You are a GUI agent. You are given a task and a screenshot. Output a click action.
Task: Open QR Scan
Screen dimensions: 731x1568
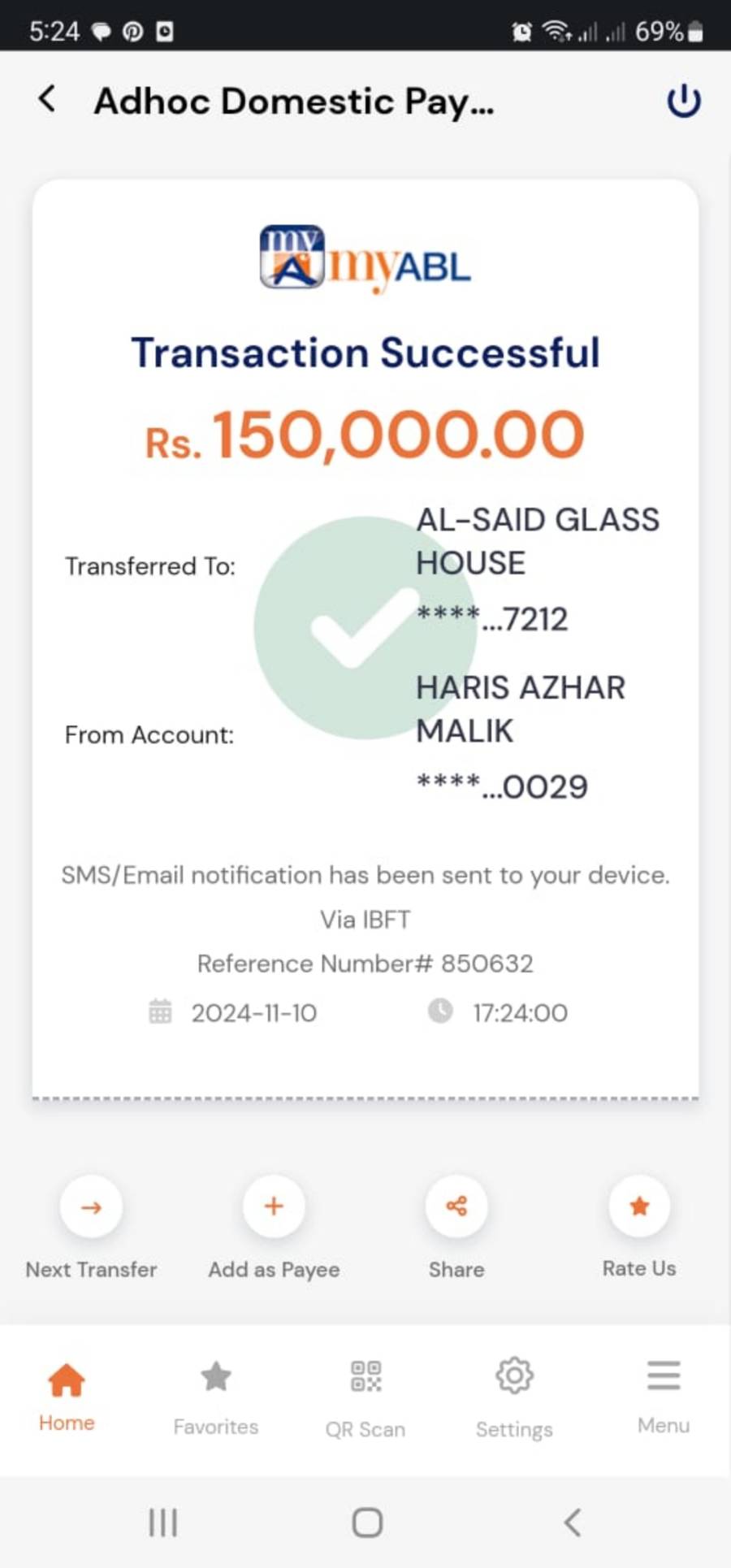[365, 1396]
